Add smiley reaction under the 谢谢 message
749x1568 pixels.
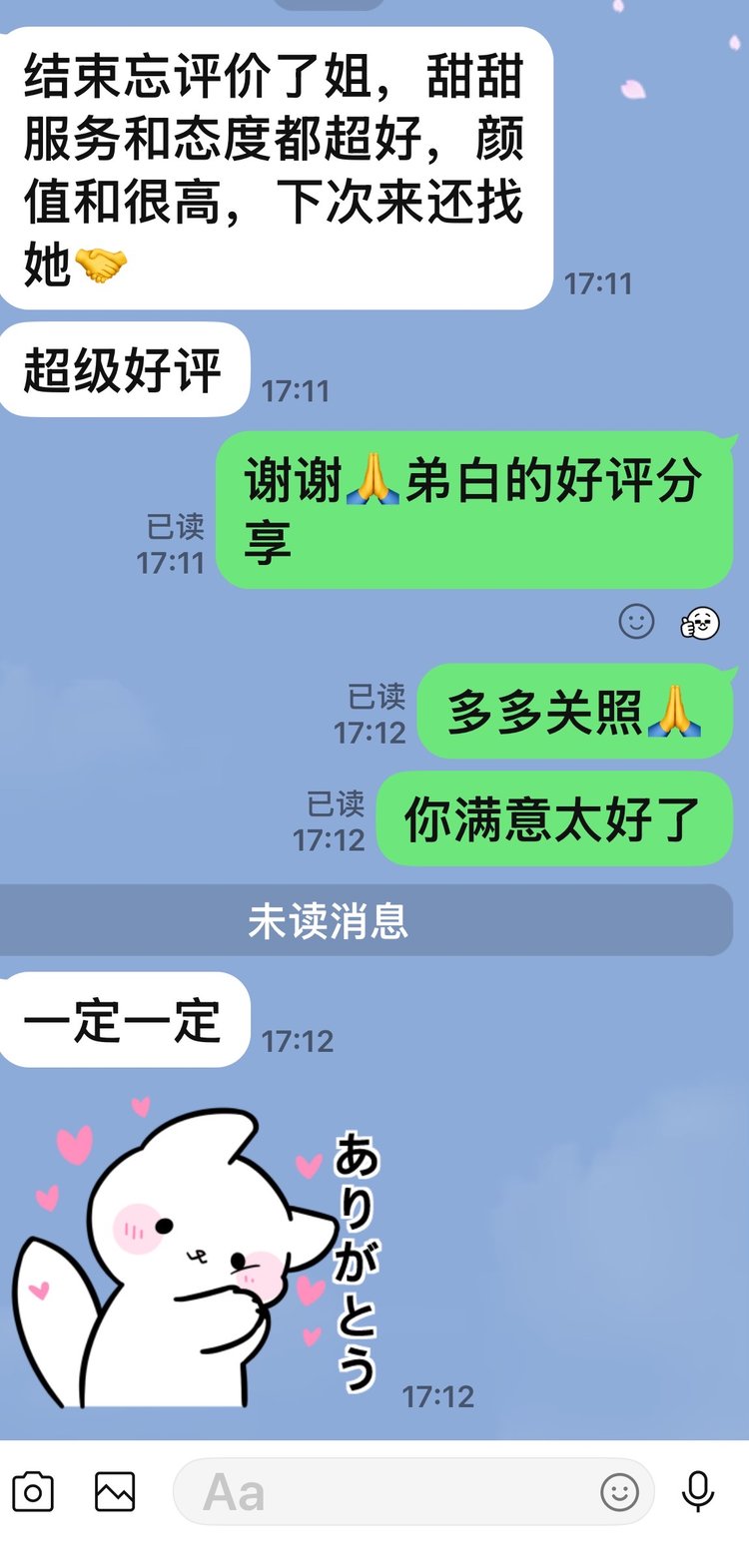click(x=636, y=622)
